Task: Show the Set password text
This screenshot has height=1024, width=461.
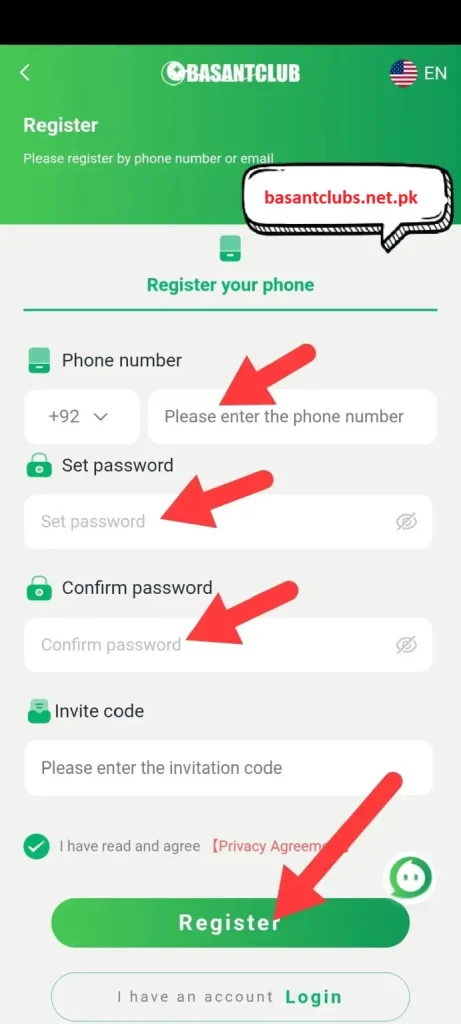Action: coord(406,521)
